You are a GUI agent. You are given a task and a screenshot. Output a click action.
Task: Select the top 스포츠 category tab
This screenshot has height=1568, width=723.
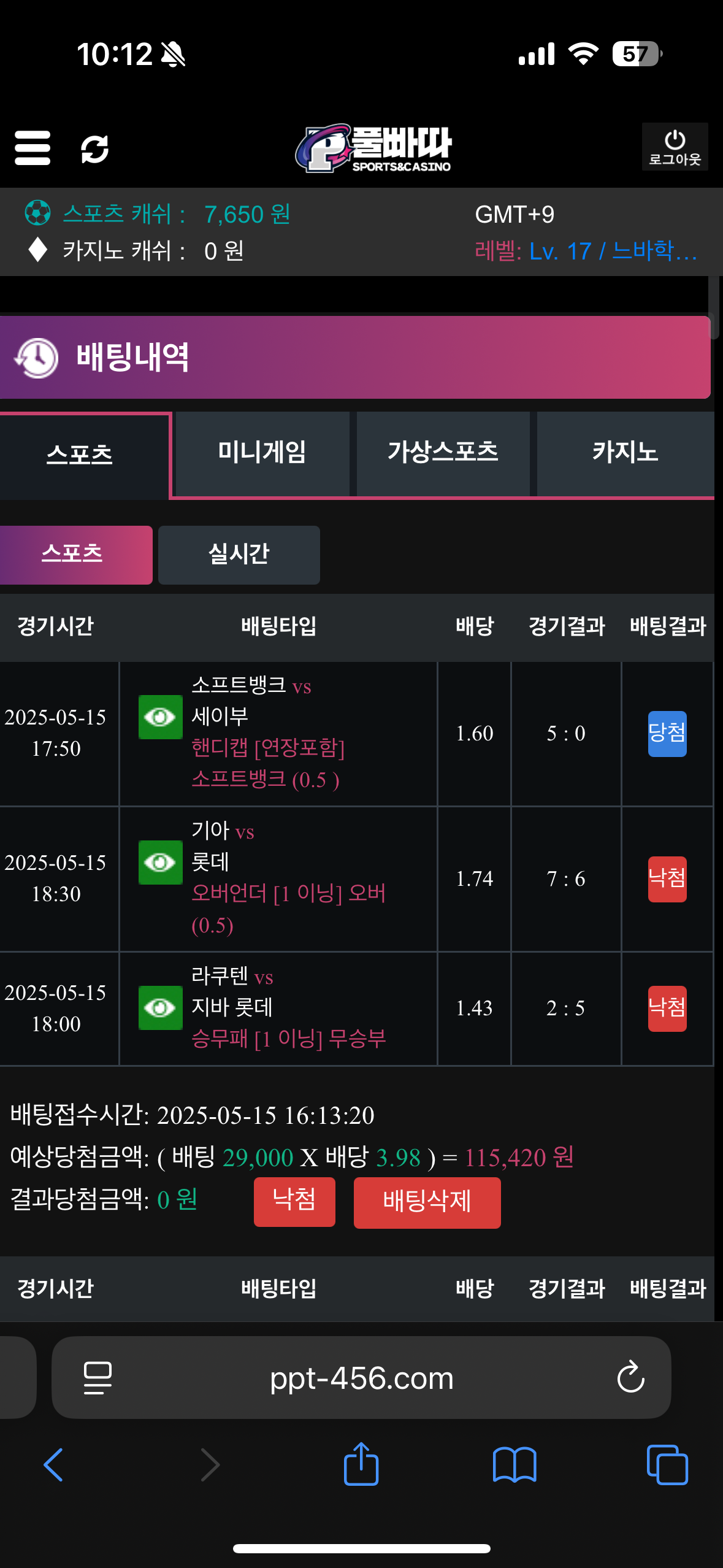pyautogui.click(x=80, y=455)
